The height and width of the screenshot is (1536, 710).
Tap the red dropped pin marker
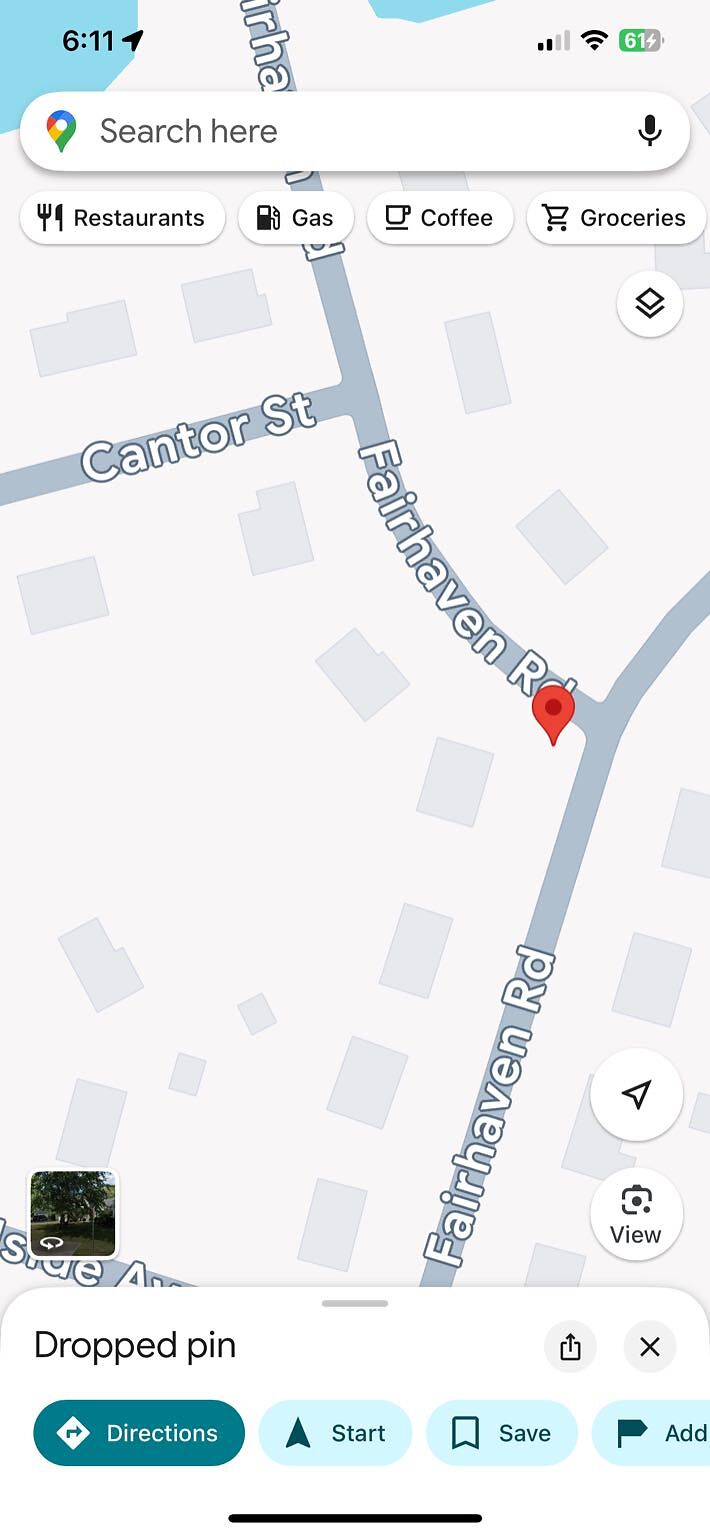tap(553, 714)
